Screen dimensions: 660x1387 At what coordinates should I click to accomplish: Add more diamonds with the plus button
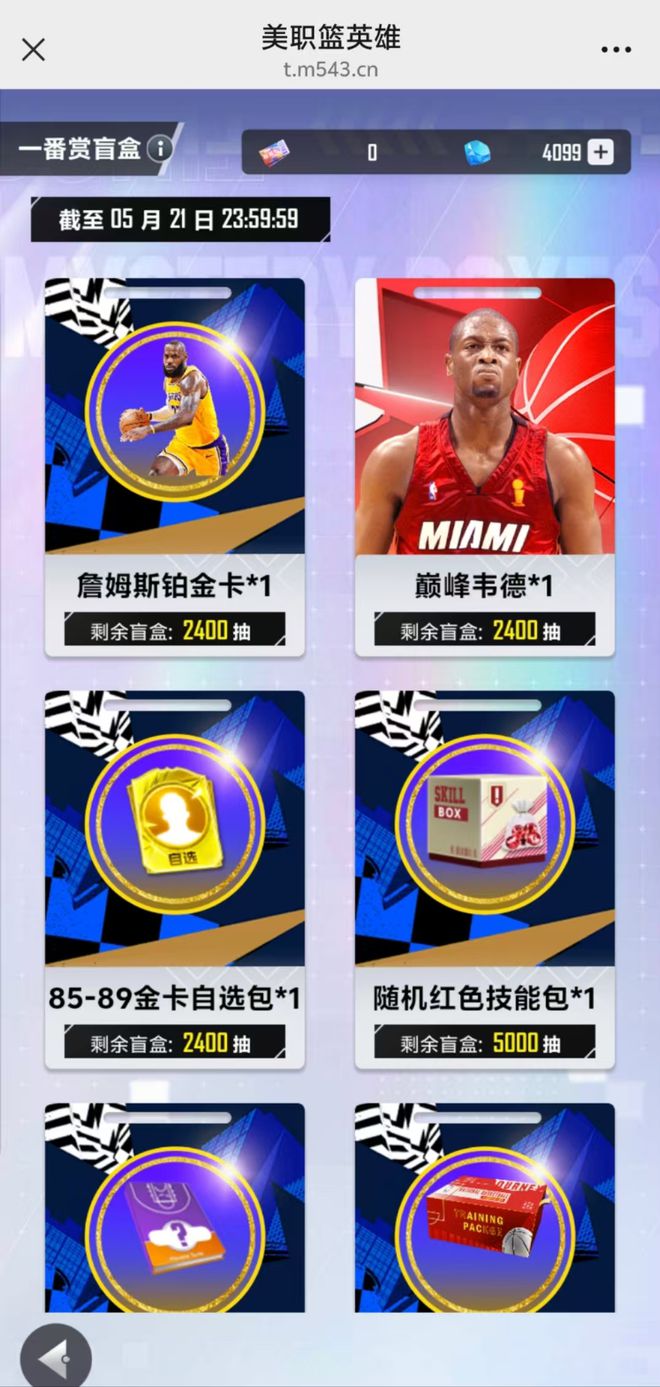[x=600, y=152]
